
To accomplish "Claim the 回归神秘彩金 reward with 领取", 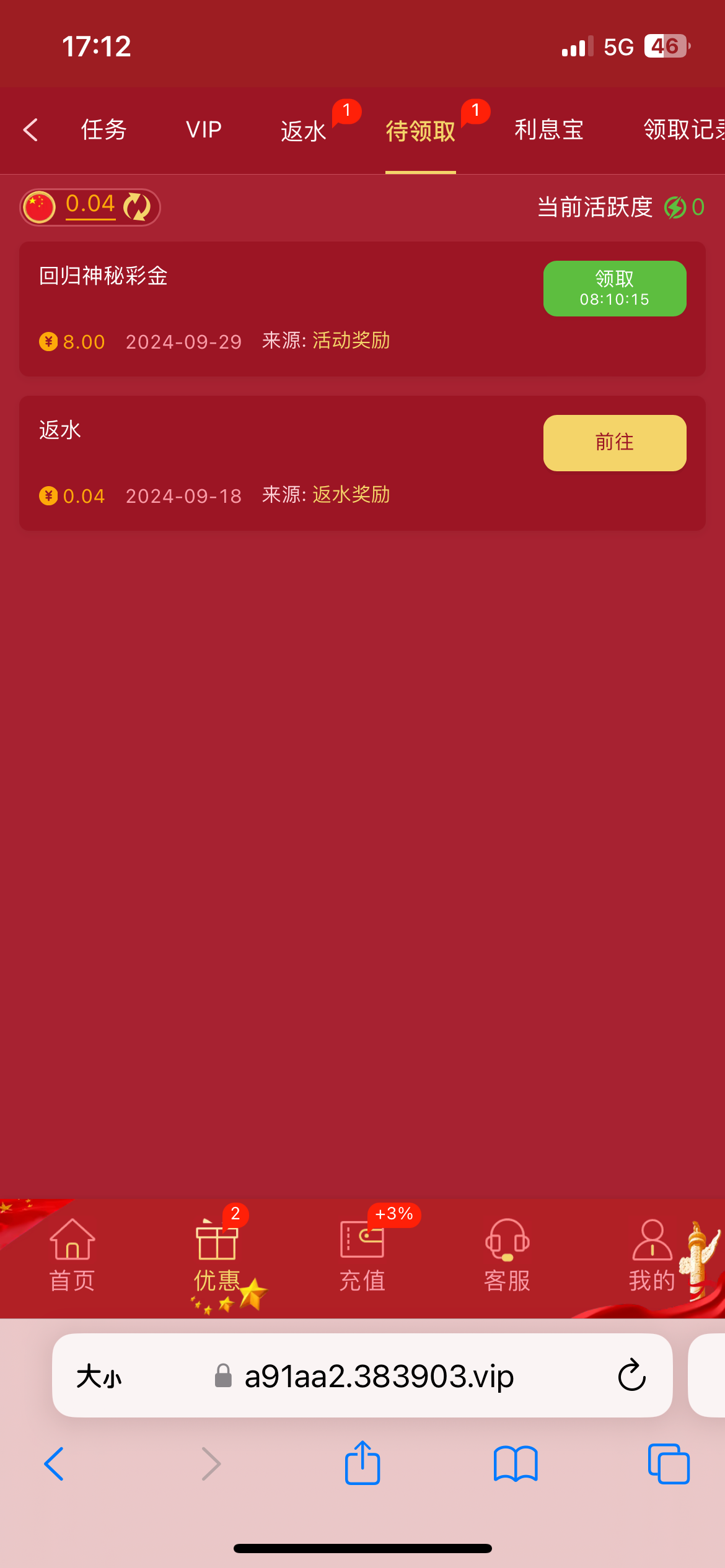I will tap(614, 289).
